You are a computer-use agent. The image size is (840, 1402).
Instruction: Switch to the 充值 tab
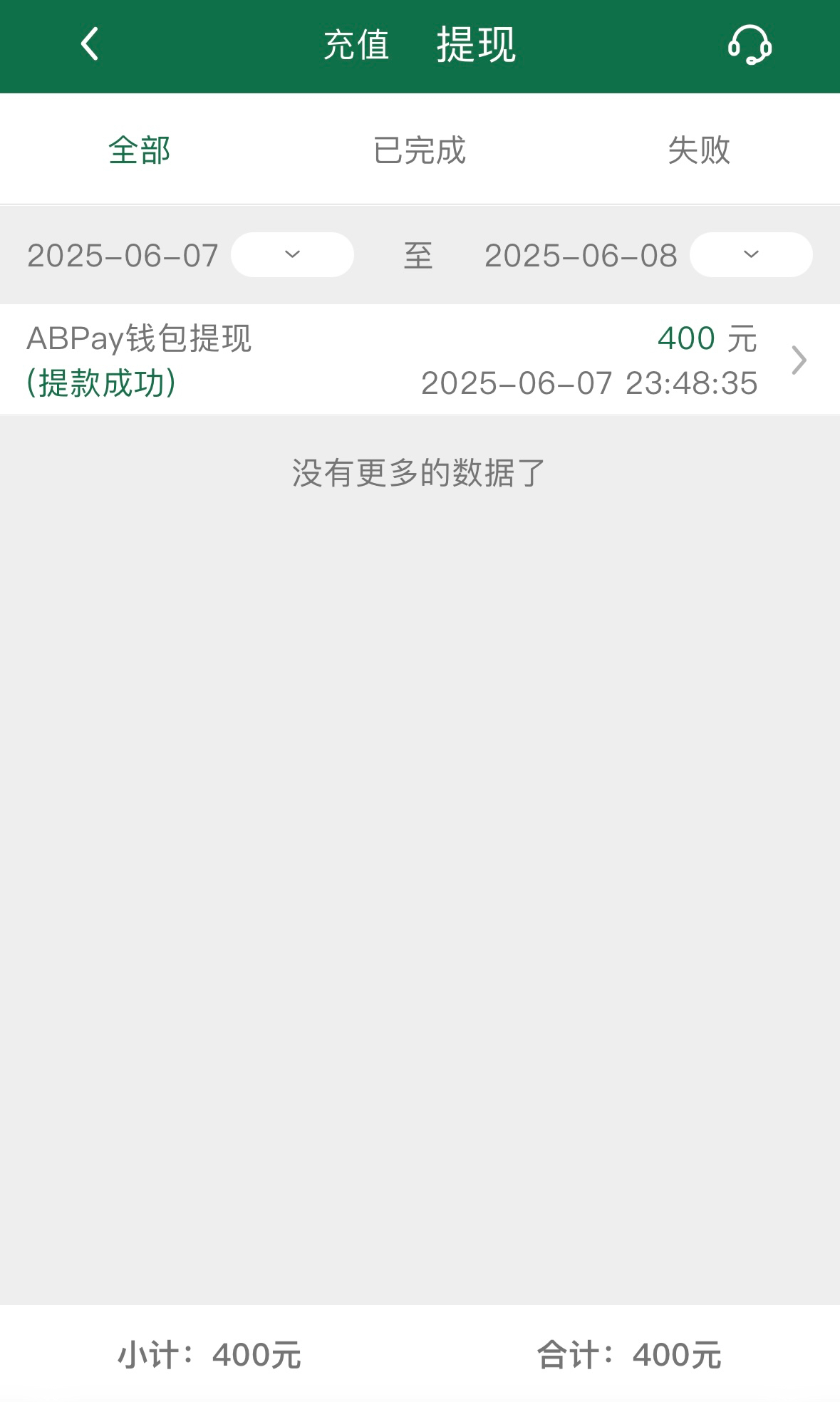pos(356,45)
